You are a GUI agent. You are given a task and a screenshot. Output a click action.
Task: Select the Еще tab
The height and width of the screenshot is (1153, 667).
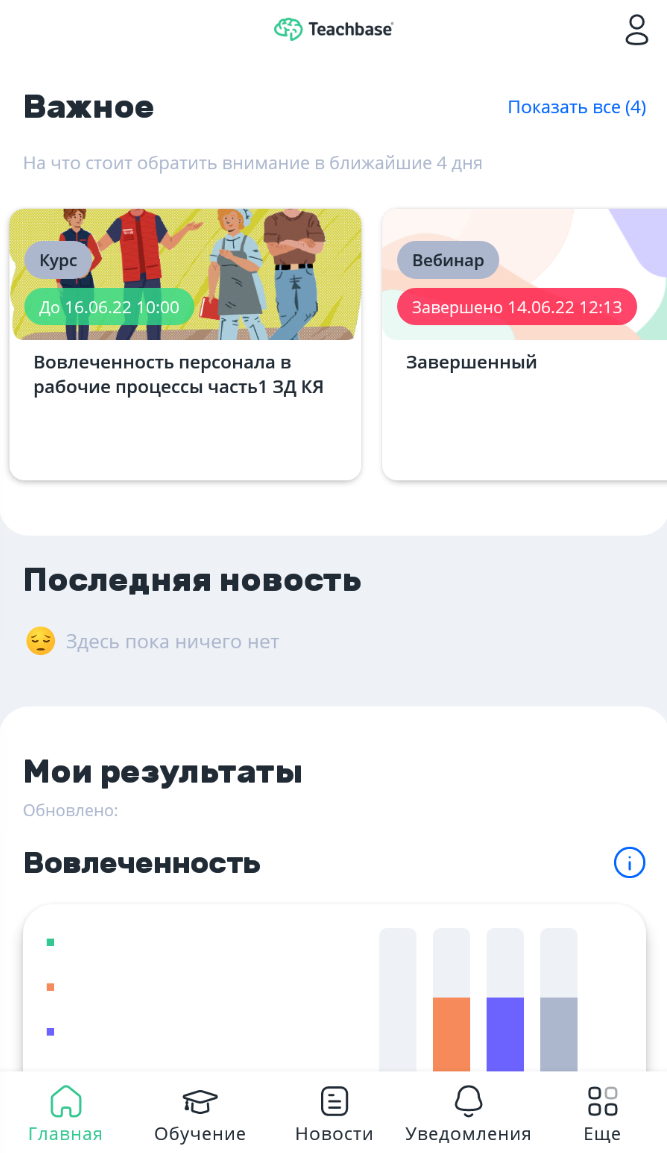[x=602, y=1114]
